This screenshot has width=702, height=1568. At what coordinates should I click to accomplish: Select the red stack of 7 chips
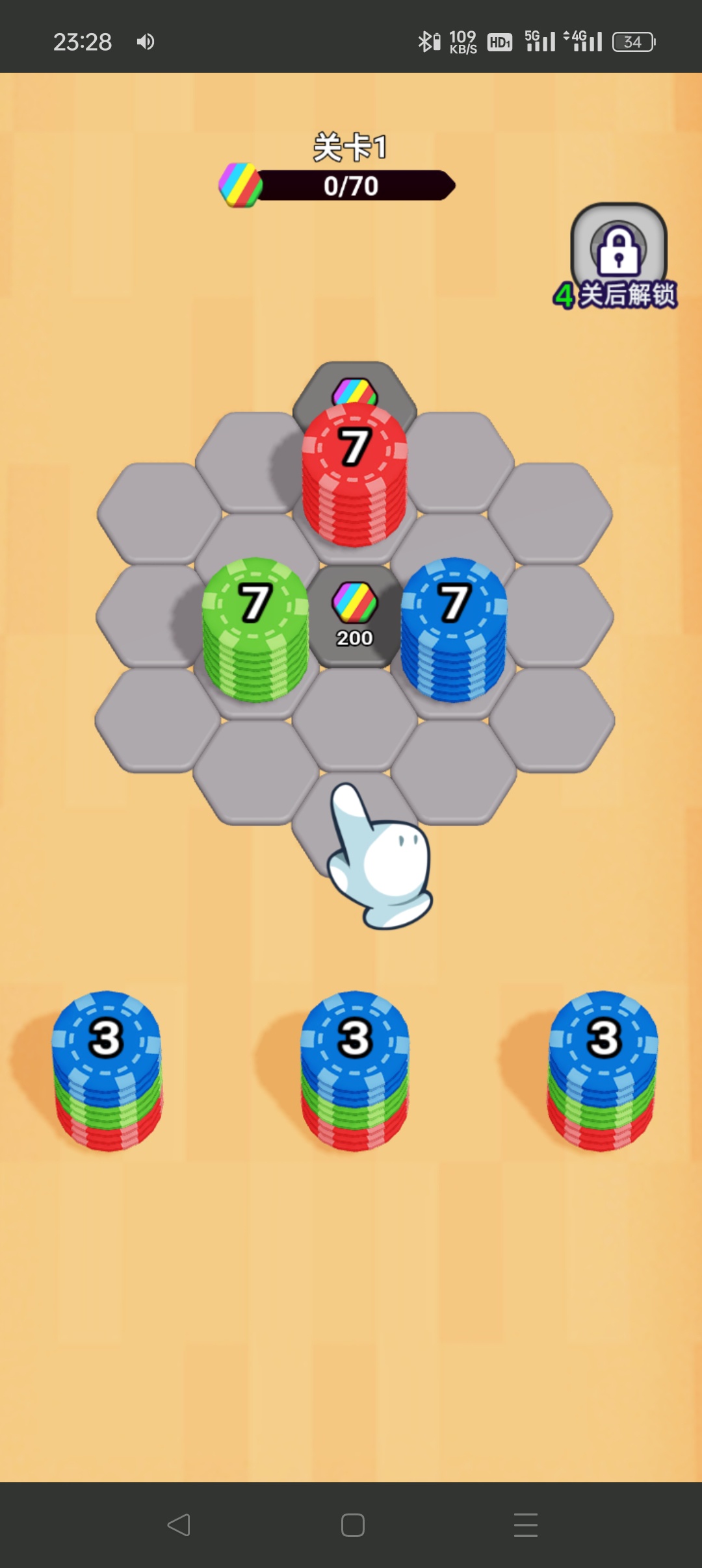[x=354, y=474]
